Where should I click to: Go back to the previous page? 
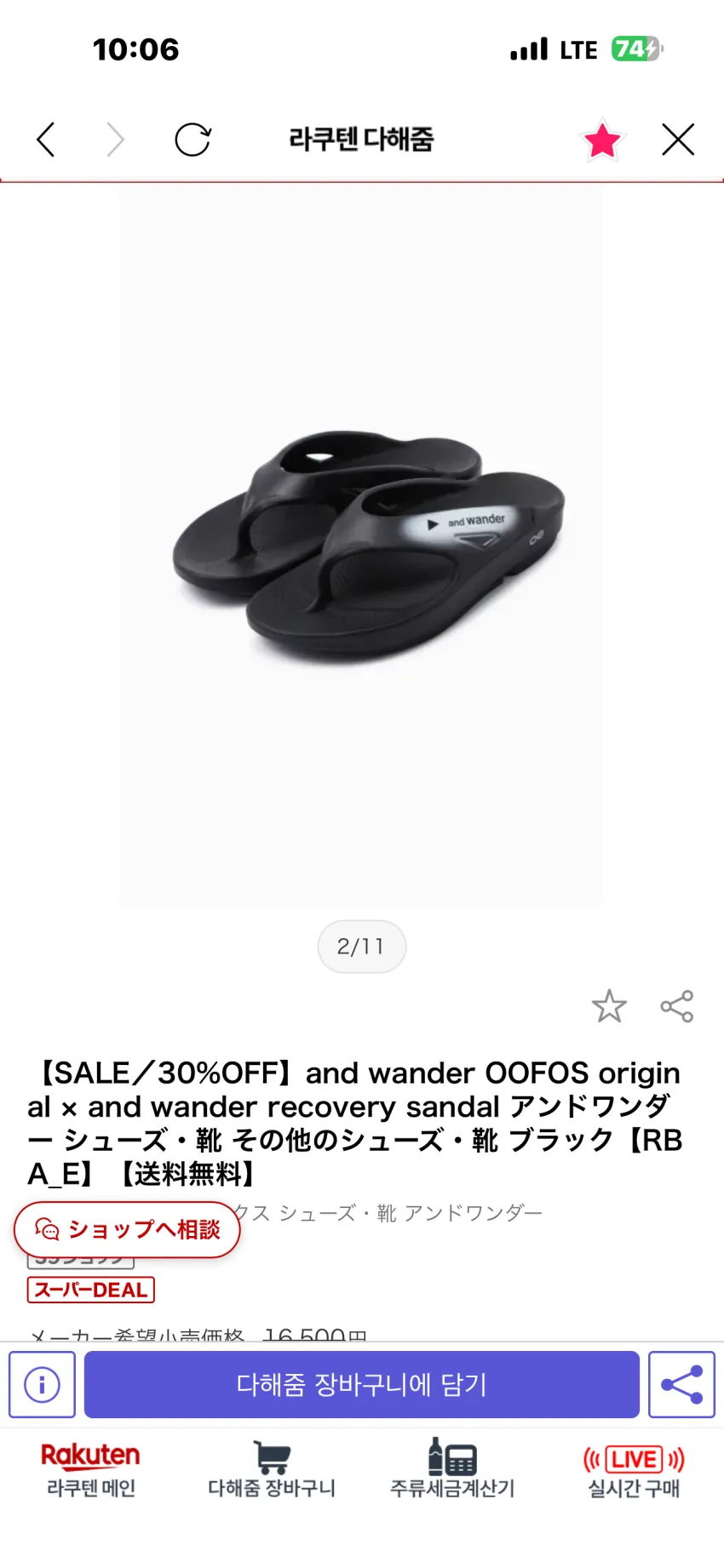click(x=46, y=140)
